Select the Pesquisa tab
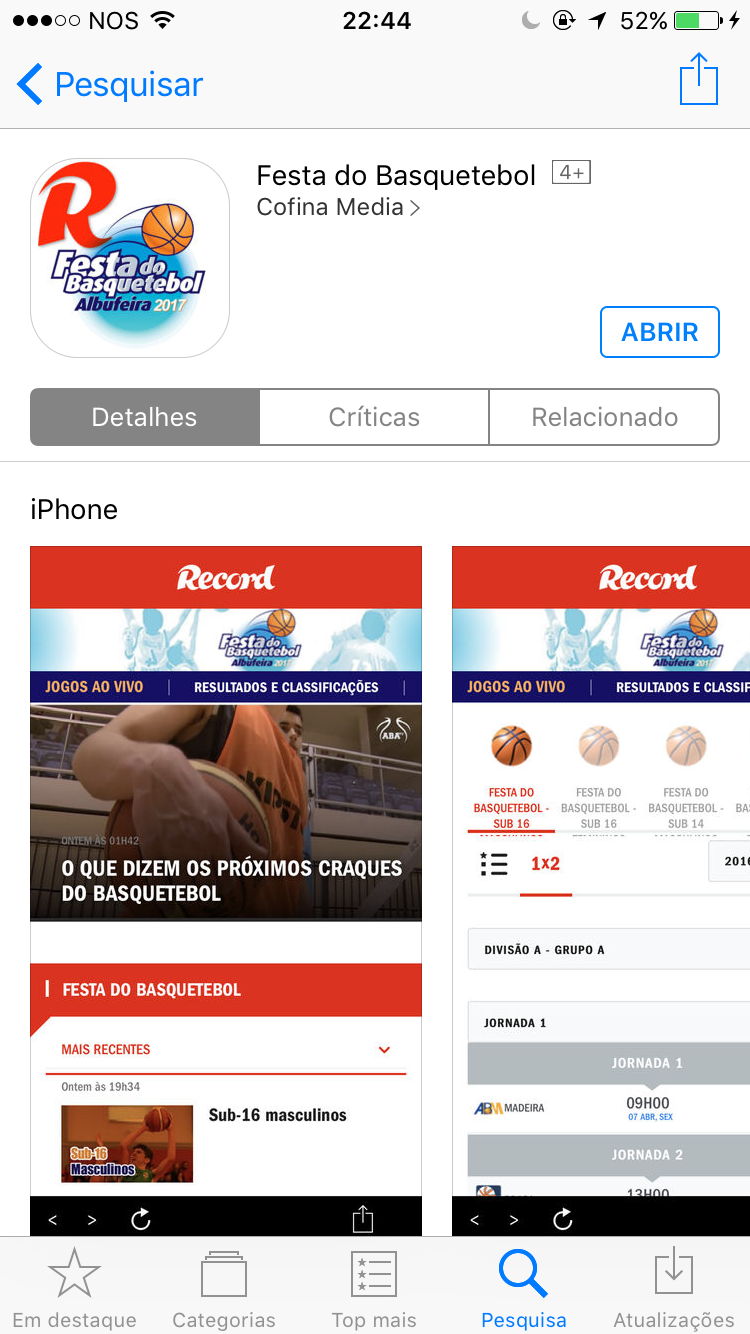750x1334 pixels. [x=524, y=1288]
